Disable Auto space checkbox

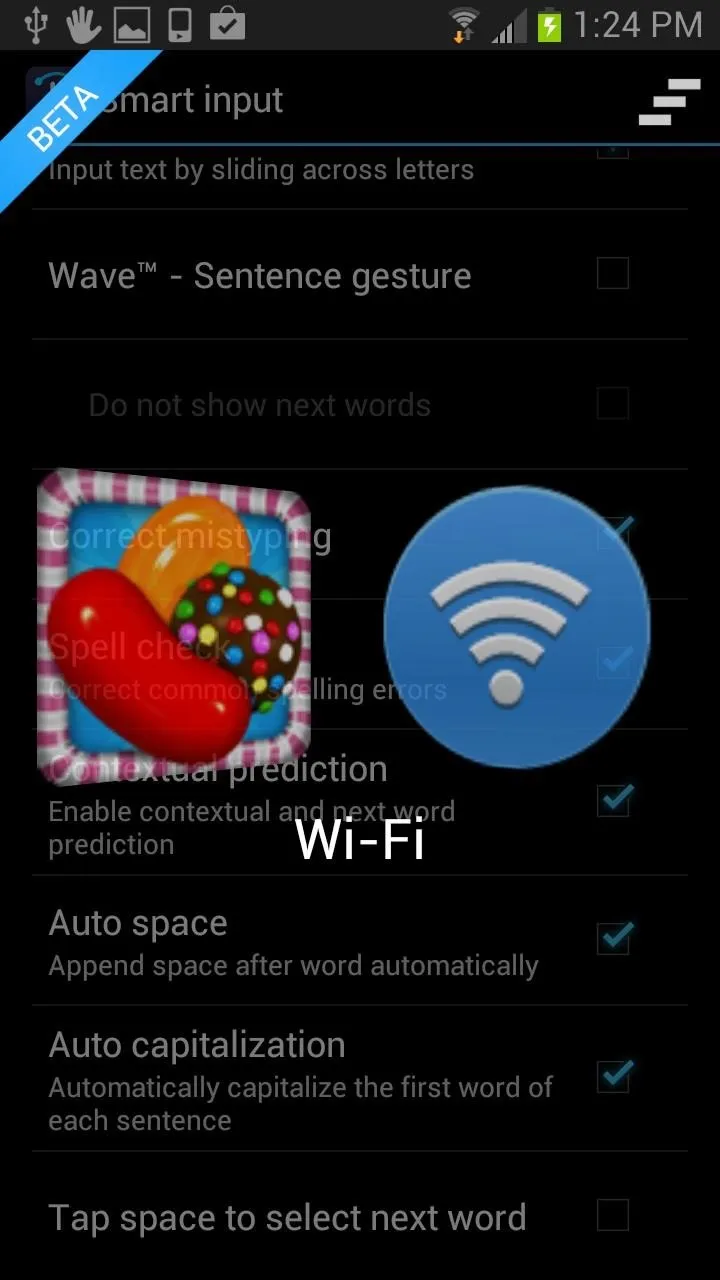click(x=612, y=938)
